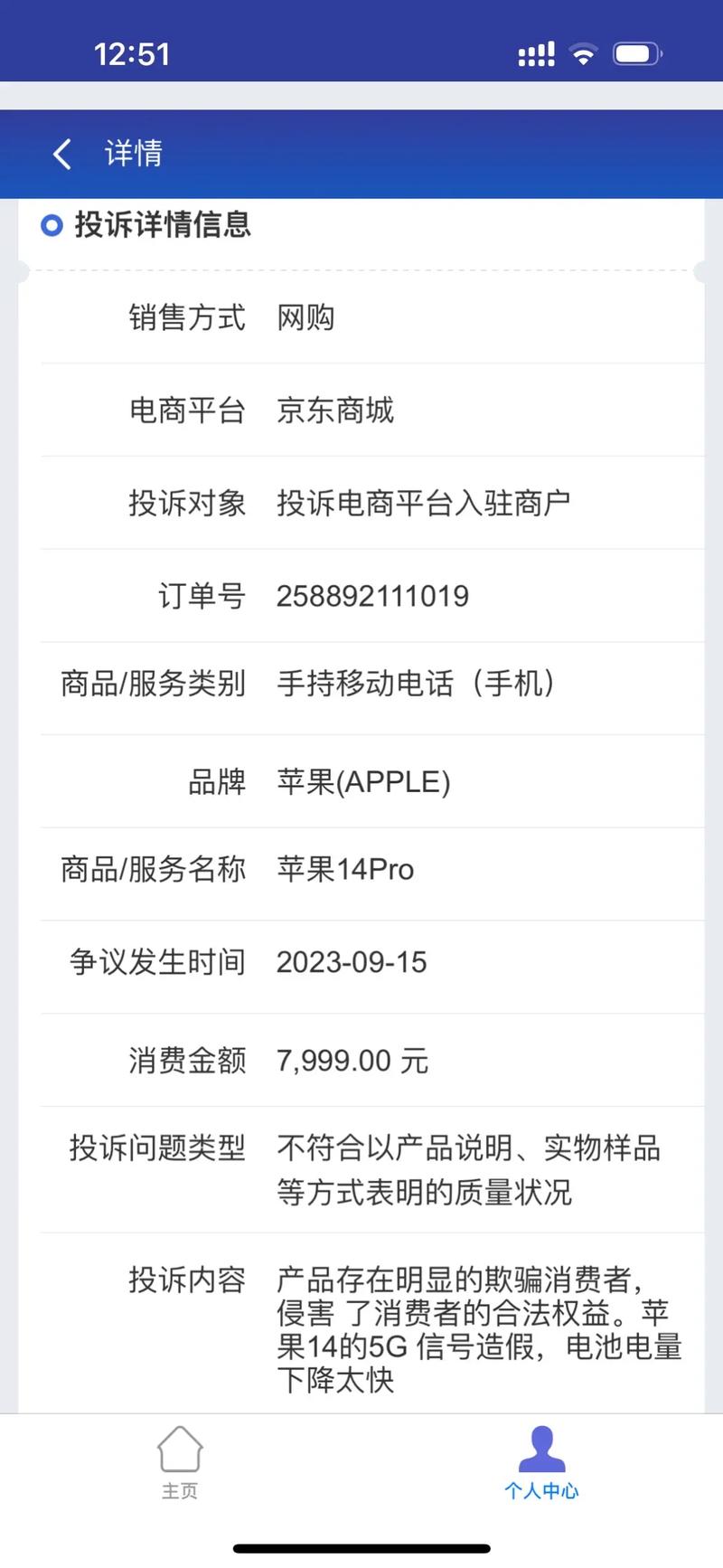Select the 苹果(APPLE) brand row
Image resolution: width=723 pixels, height=1568 pixels.
click(363, 781)
